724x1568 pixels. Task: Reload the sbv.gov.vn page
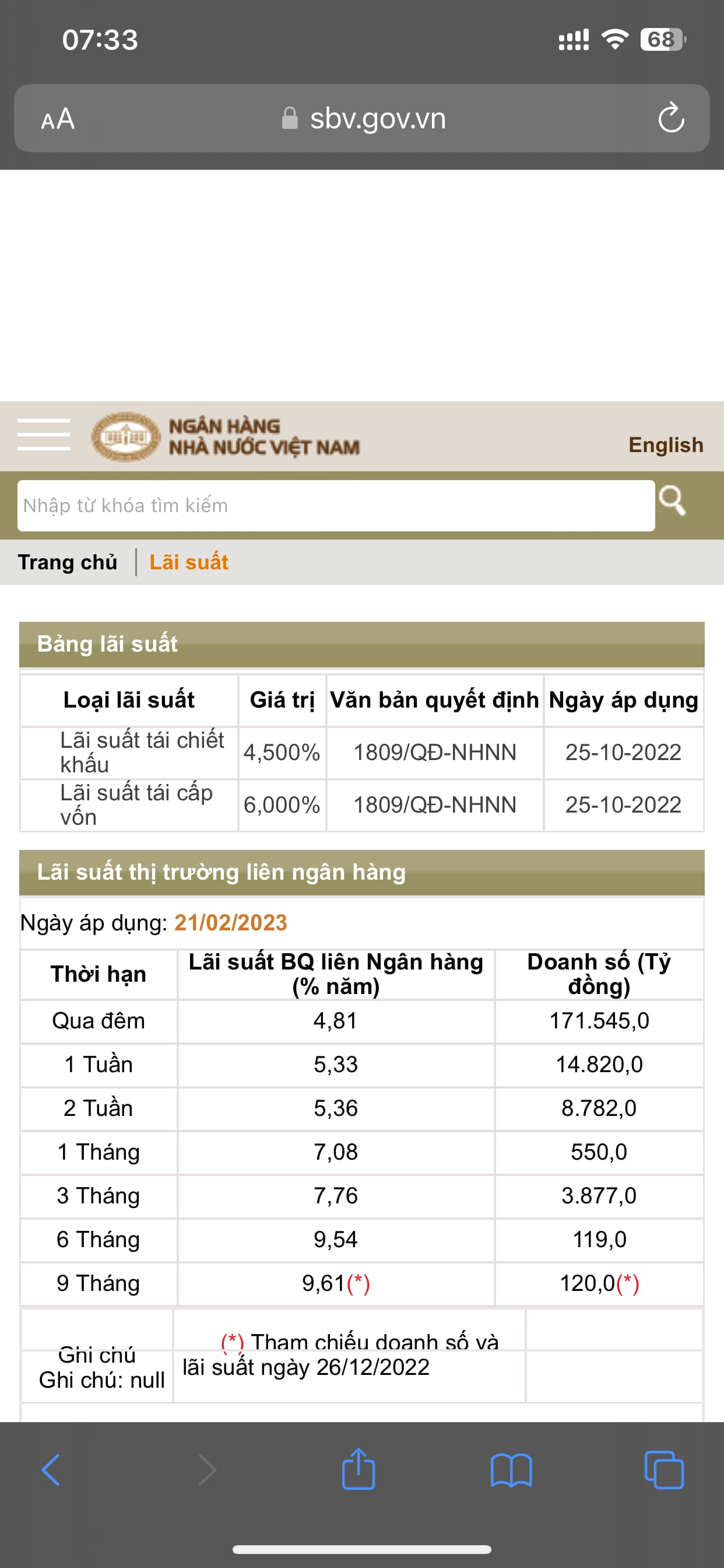[671, 117]
